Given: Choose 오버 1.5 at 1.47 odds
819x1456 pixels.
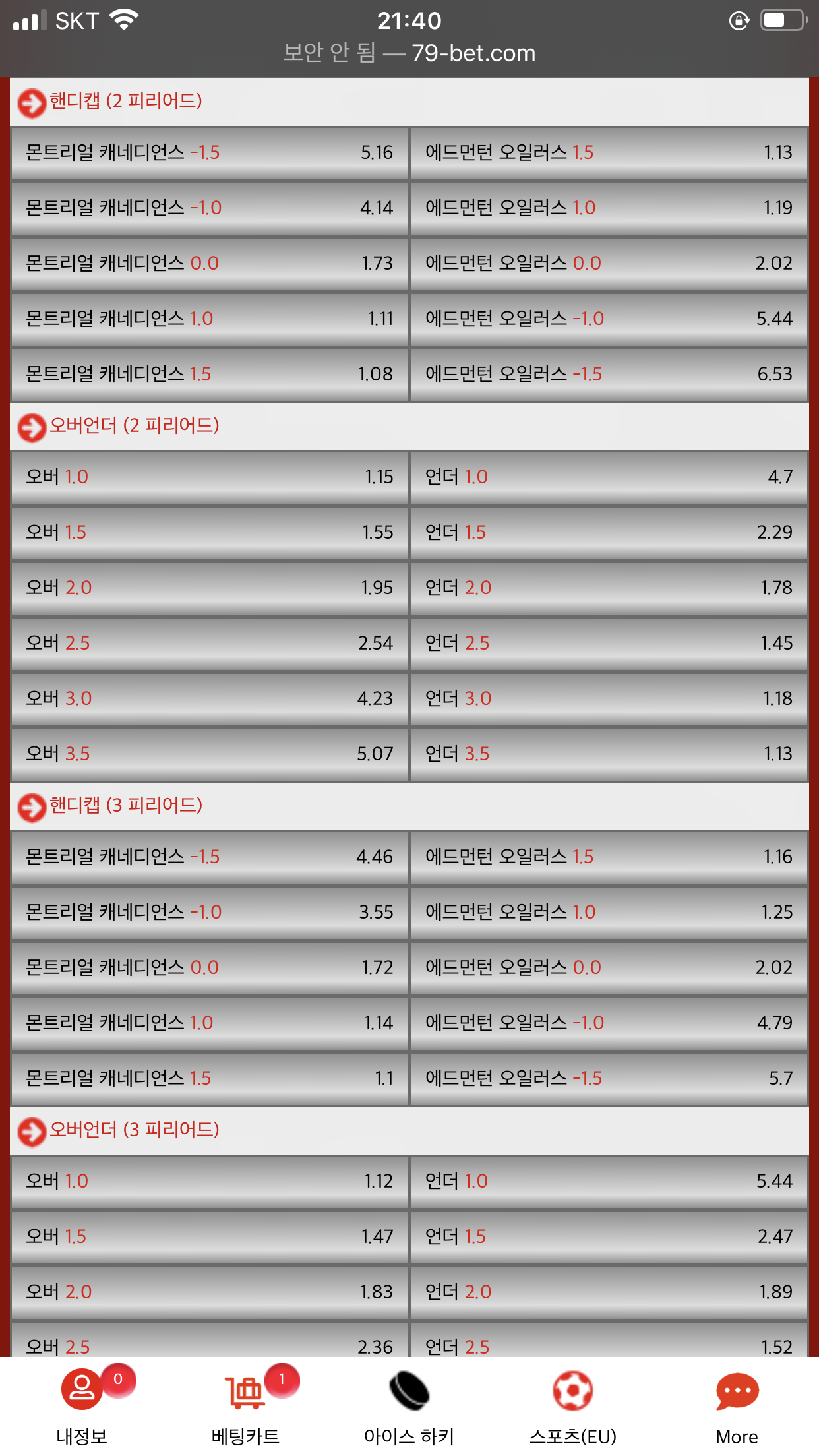Looking at the screenshot, I should tap(209, 1237).
